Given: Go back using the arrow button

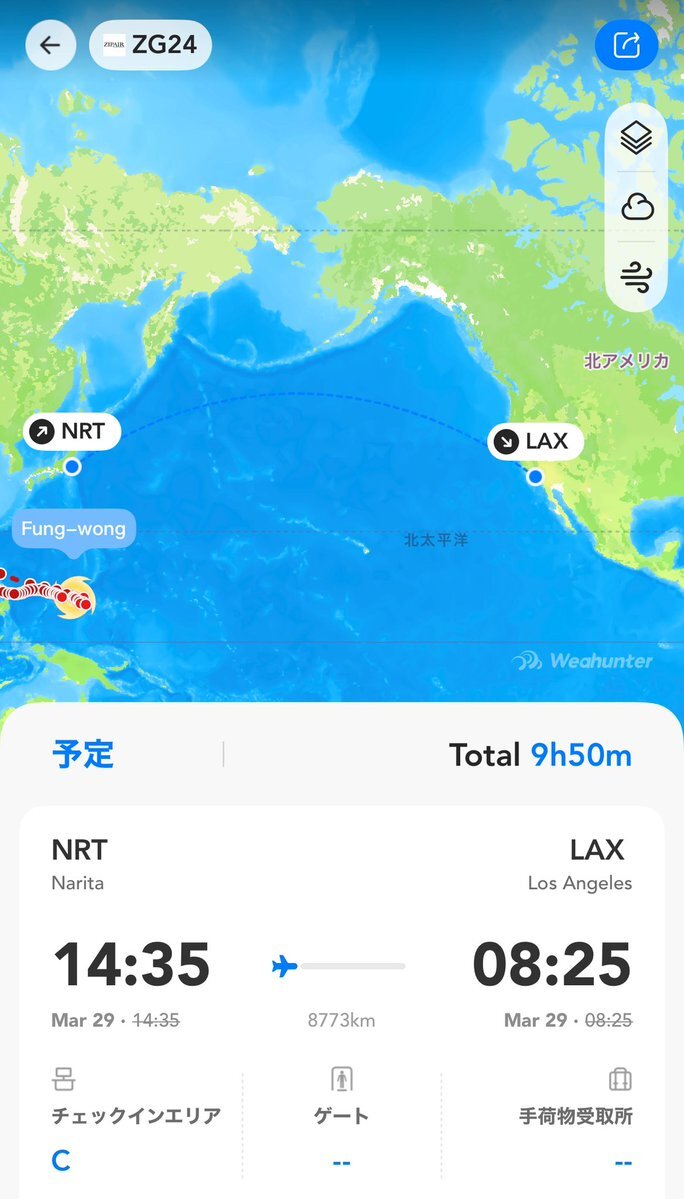Looking at the screenshot, I should click(51, 45).
